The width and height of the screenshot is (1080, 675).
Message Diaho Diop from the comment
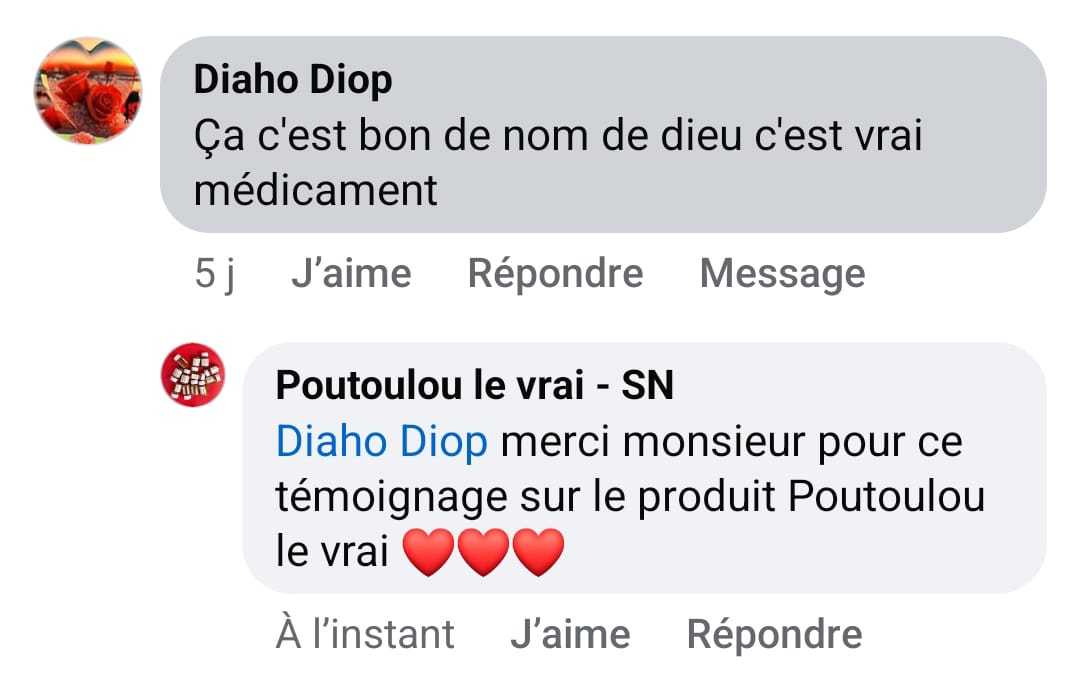coord(782,273)
